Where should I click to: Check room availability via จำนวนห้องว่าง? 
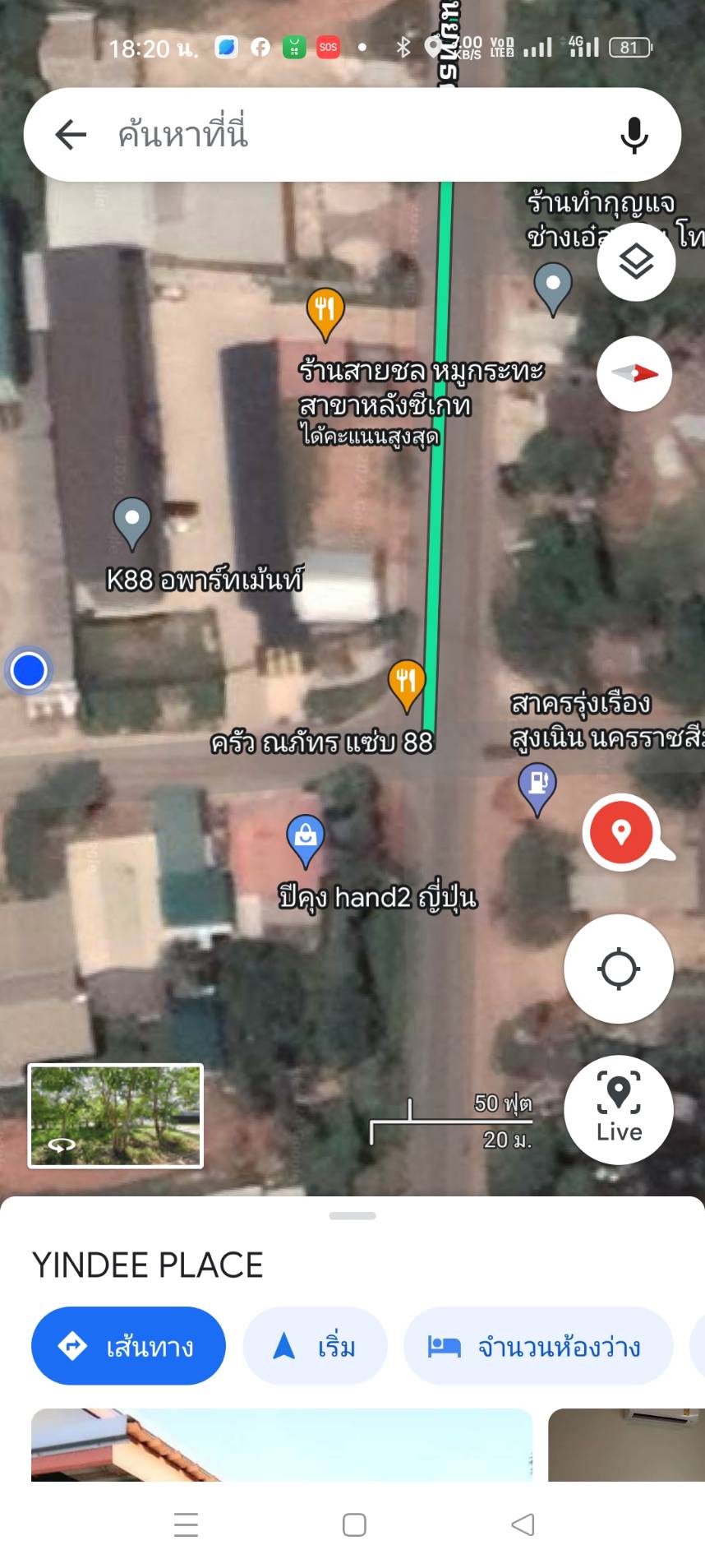tap(537, 1346)
